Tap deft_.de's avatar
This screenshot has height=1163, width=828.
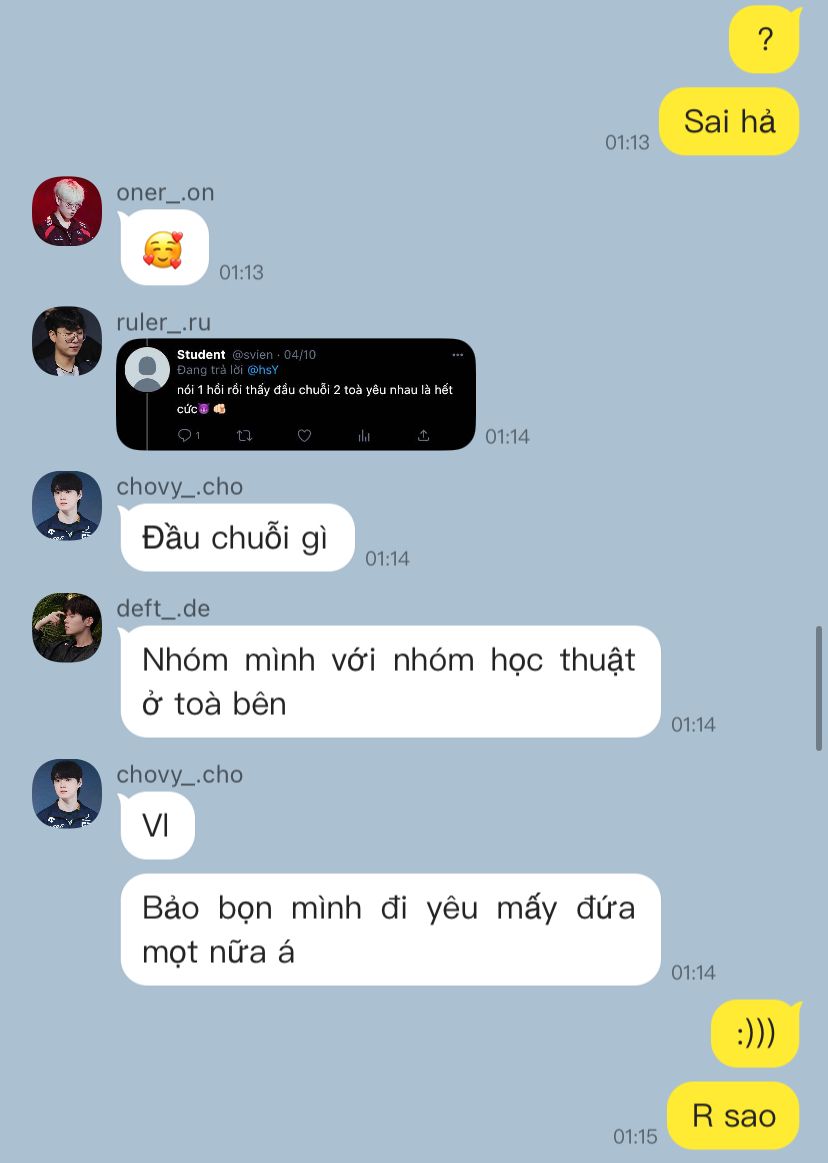click(67, 627)
